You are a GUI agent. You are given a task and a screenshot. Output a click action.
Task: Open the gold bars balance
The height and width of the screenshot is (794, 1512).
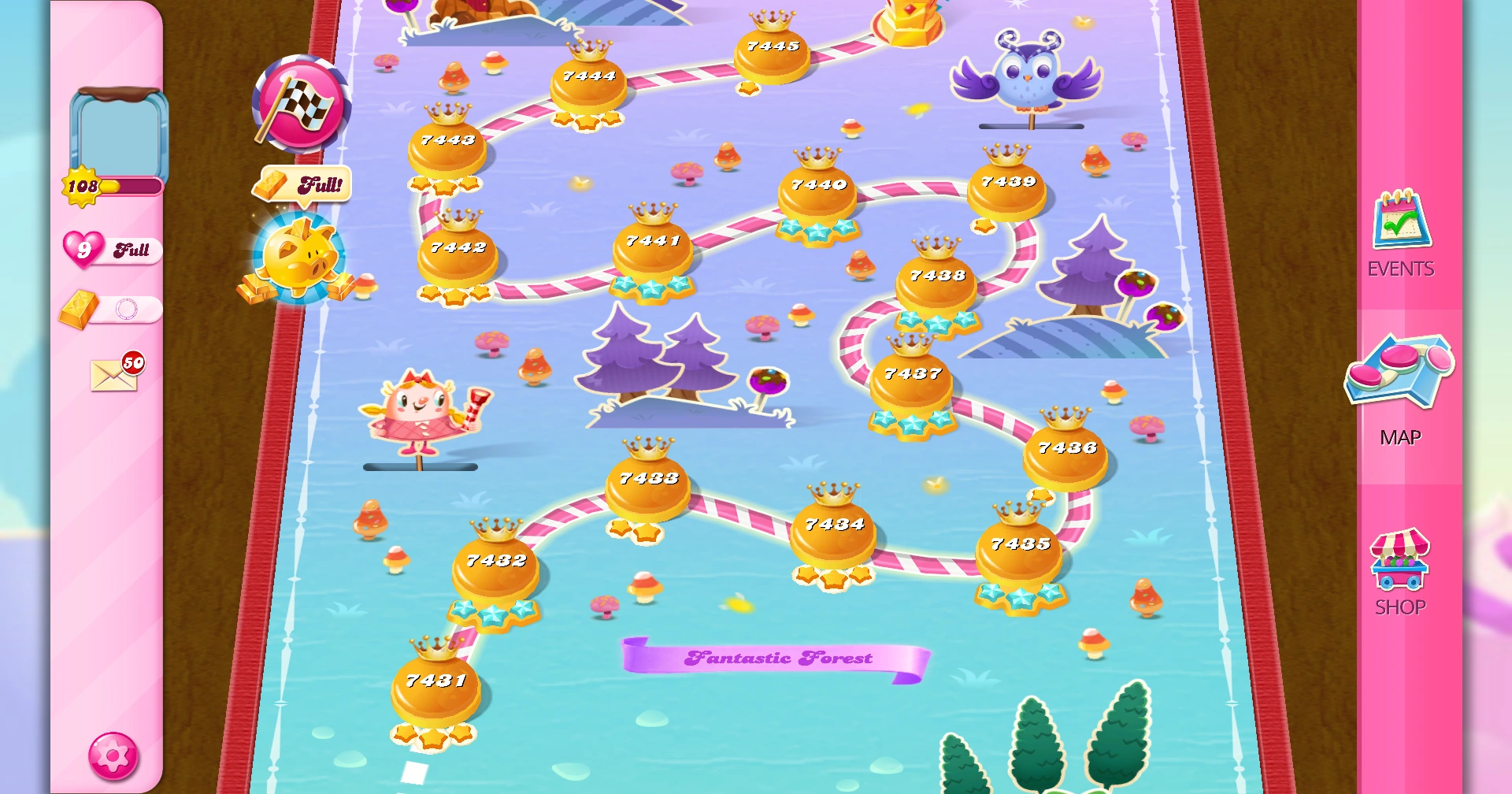pyautogui.click(x=110, y=309)
